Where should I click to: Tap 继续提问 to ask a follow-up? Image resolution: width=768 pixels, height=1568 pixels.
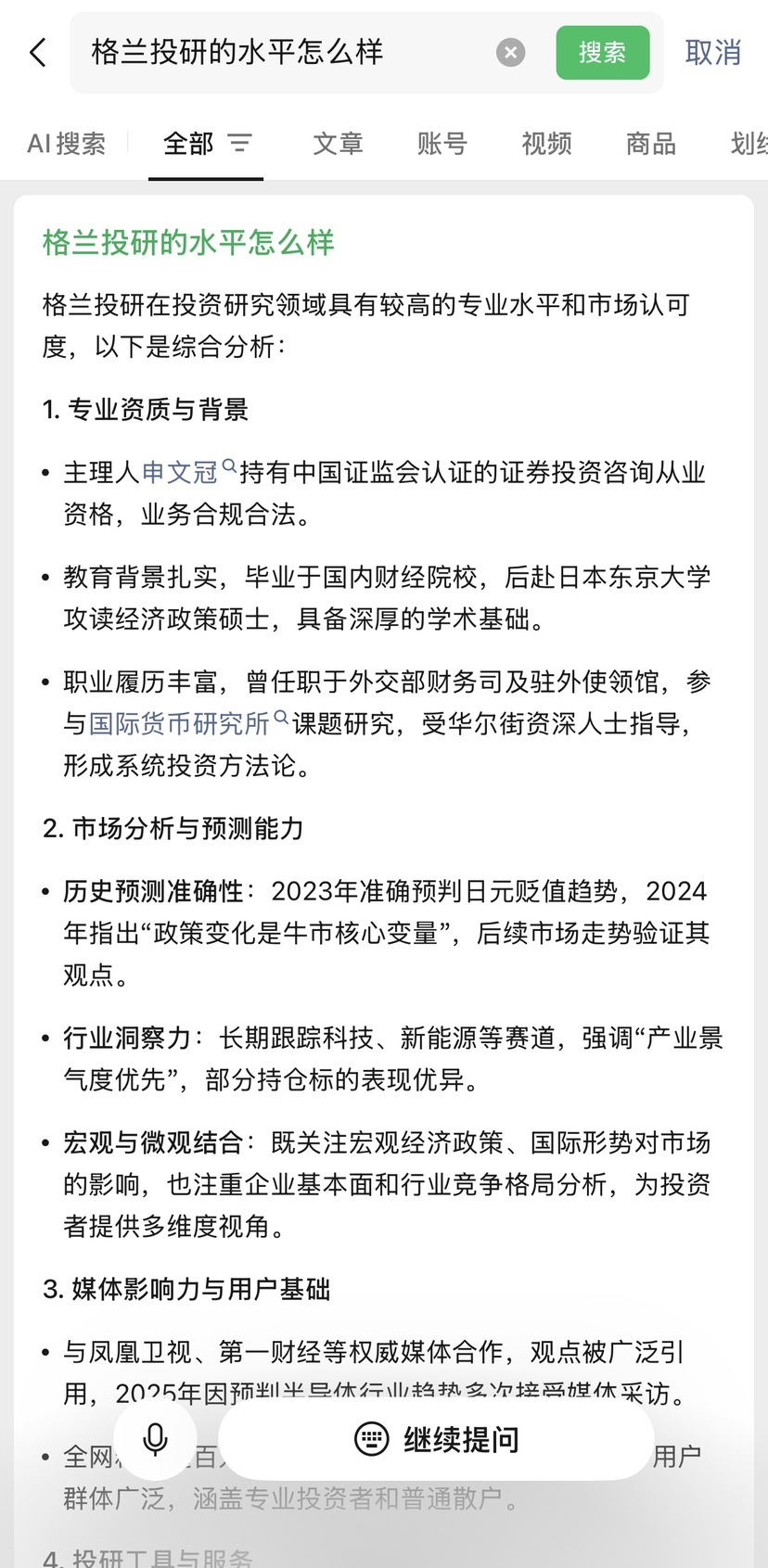437,1439
